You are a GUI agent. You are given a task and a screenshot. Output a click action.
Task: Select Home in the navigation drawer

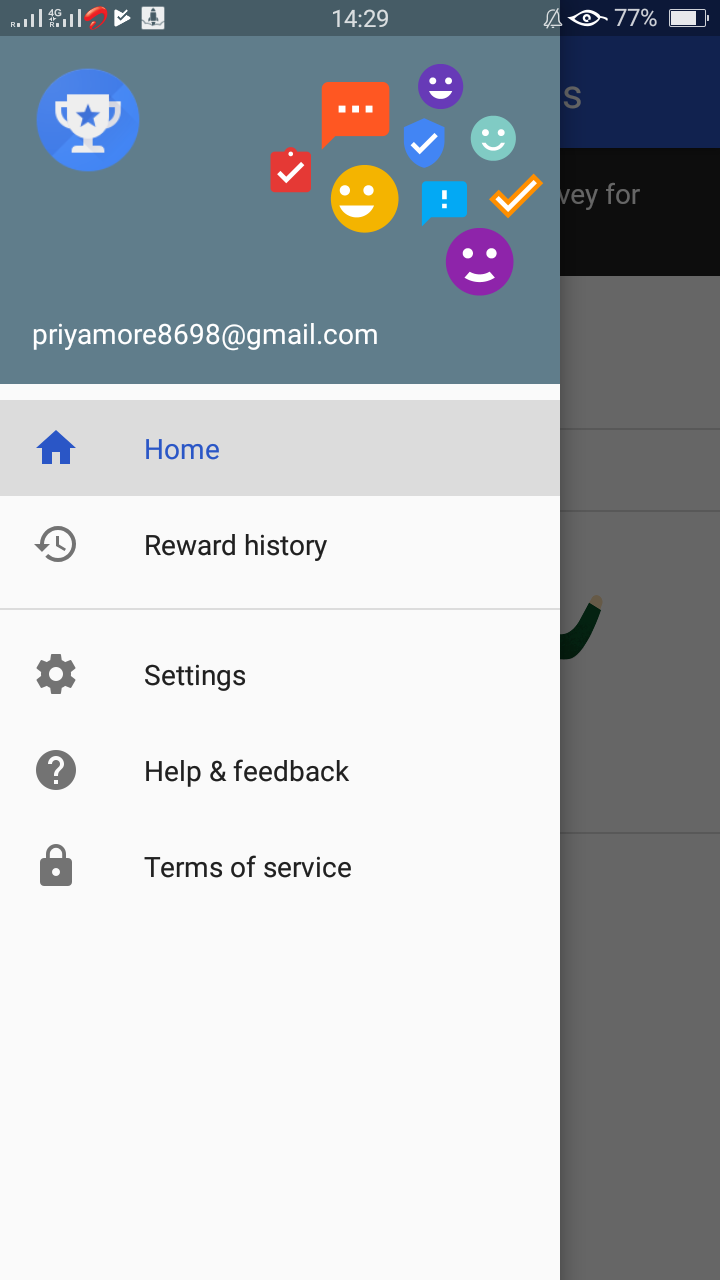pos(181,449)
